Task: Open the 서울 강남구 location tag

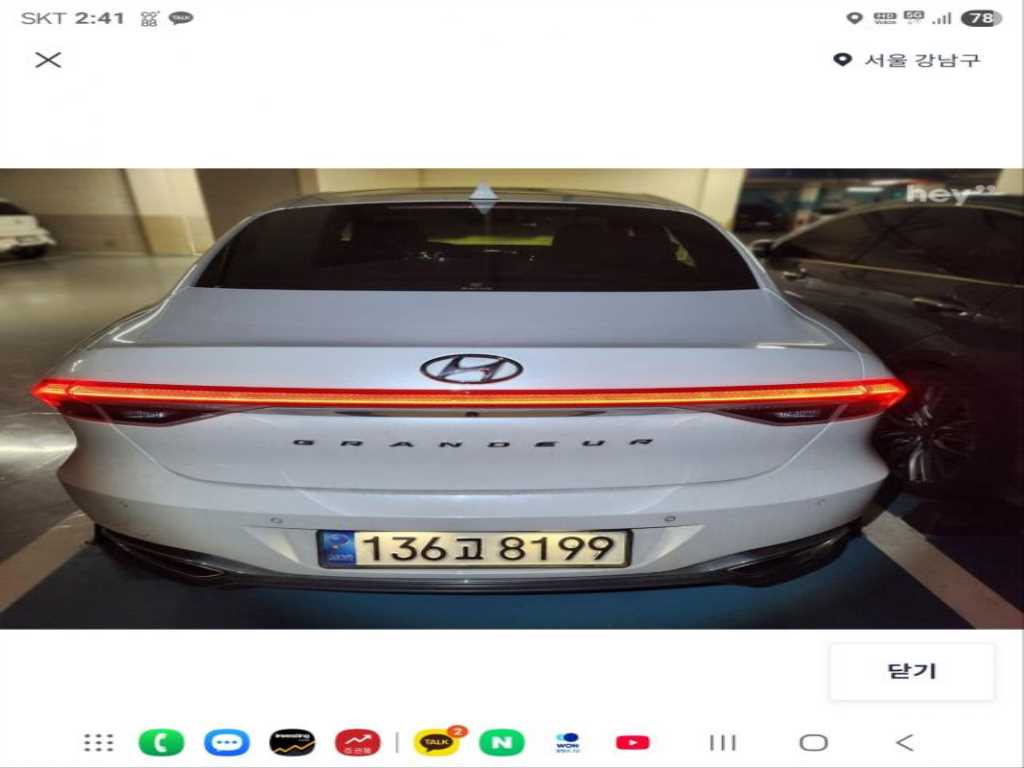Action: [908, 60]
